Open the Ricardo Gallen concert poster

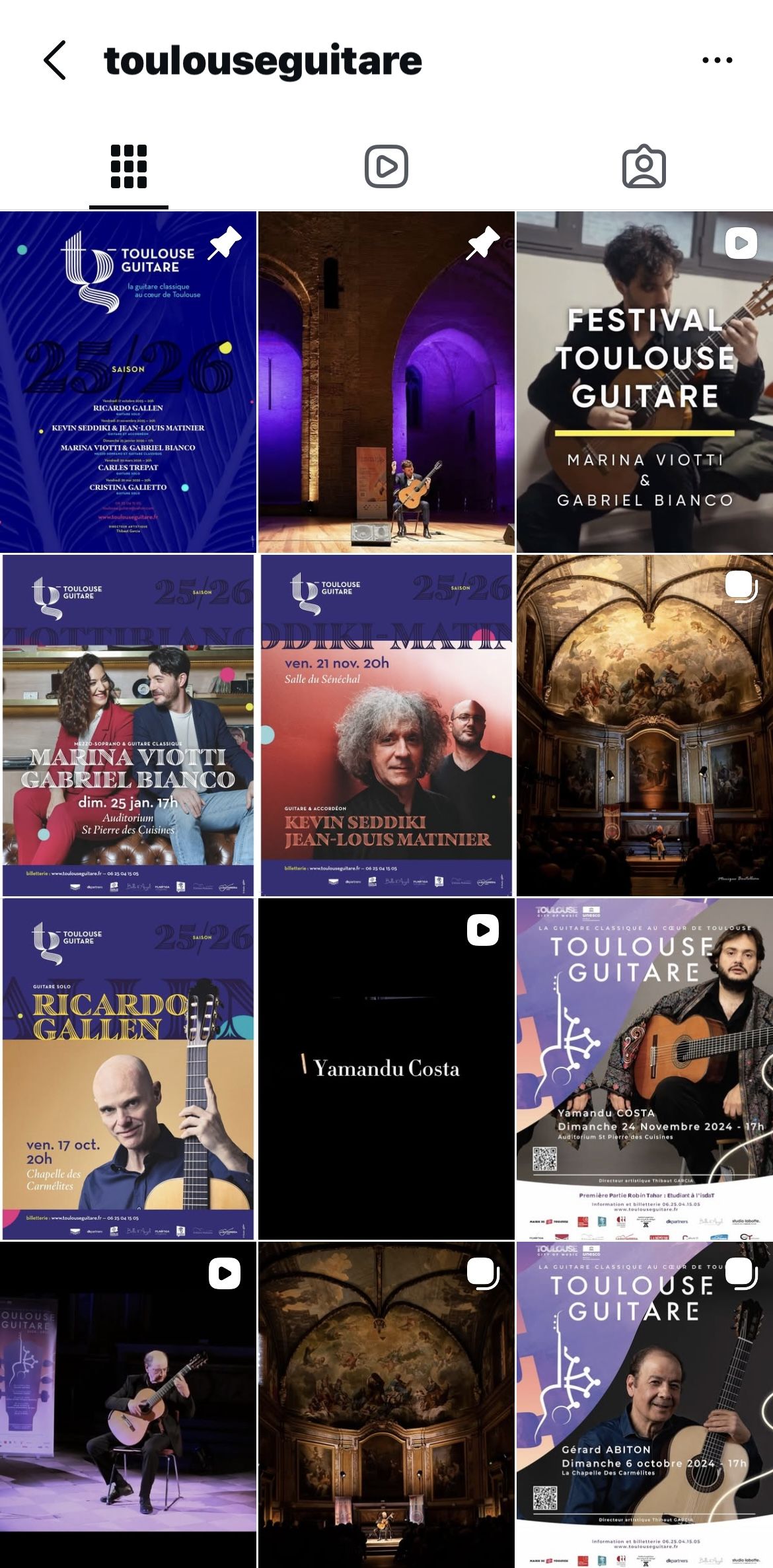[x=128, y=1069]
